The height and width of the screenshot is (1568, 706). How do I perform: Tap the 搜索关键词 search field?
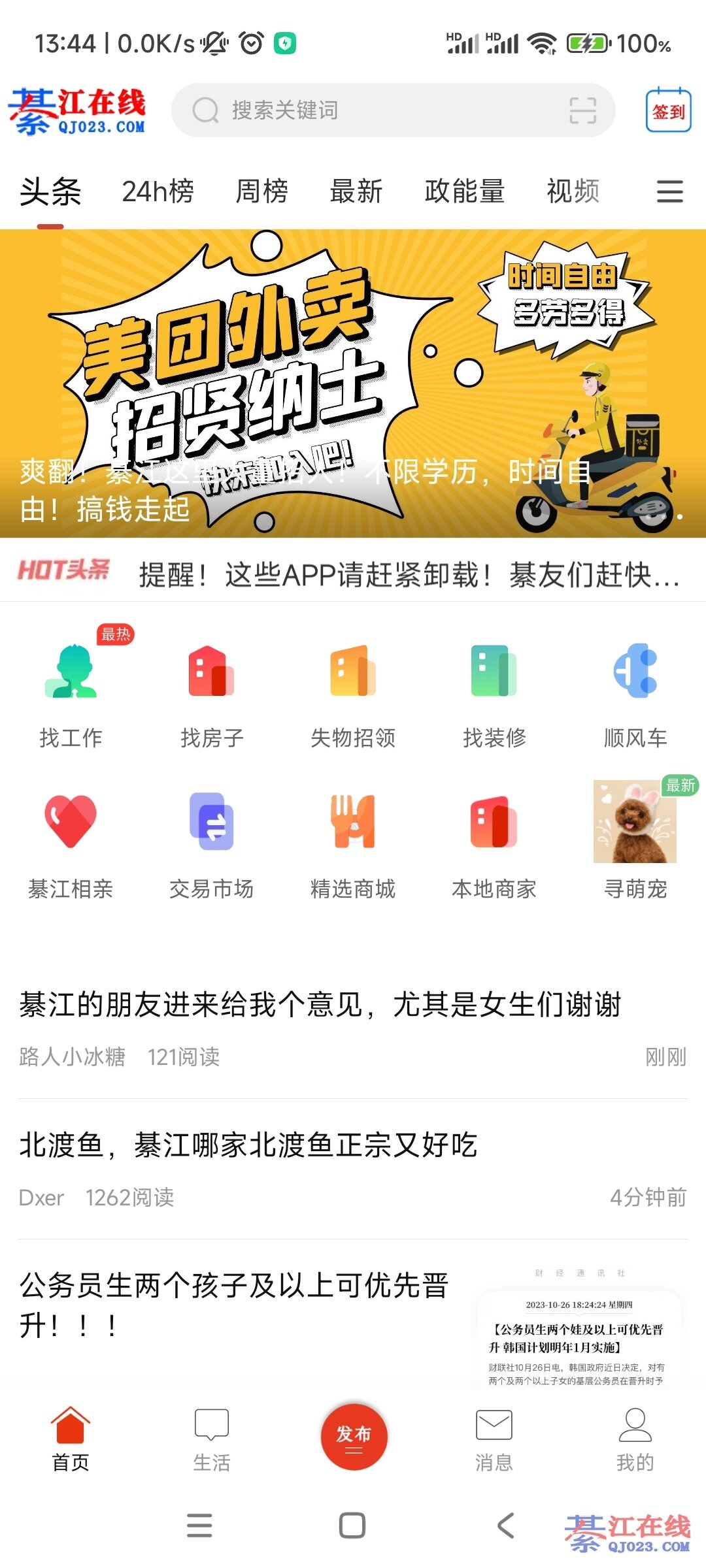(x=366, y=110)
